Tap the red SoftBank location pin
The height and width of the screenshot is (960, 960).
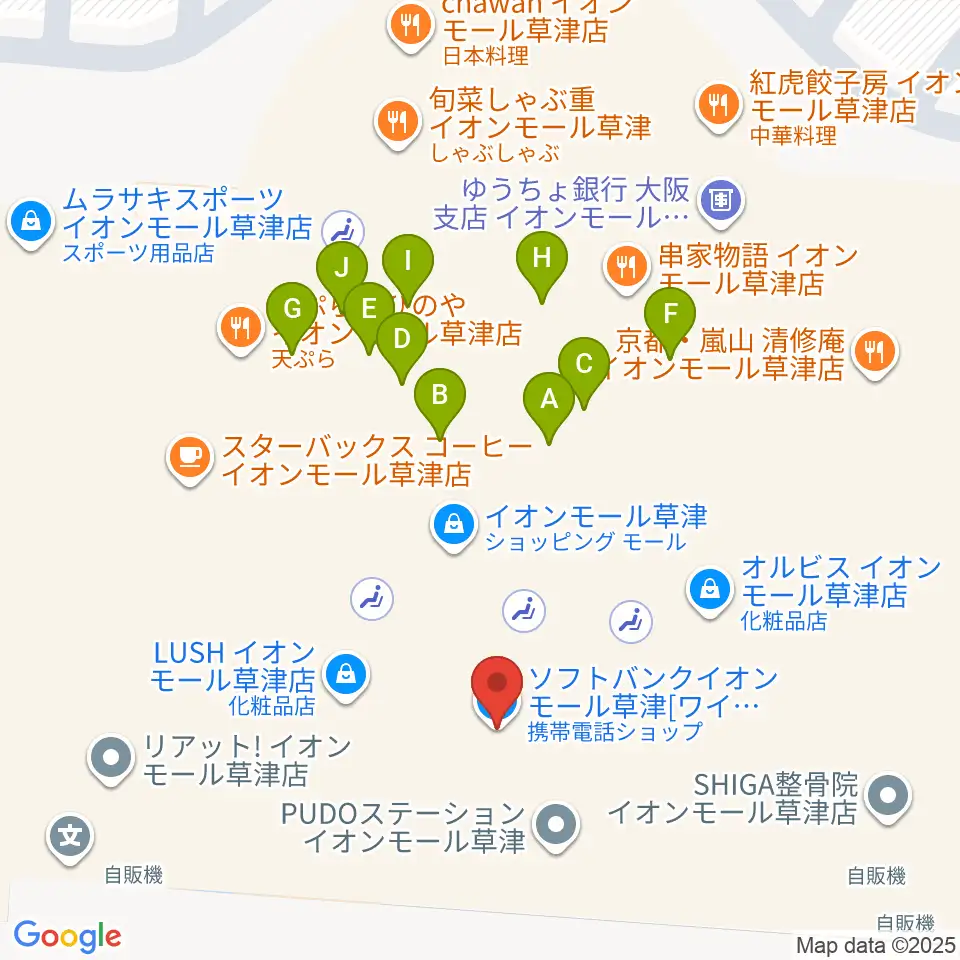(x=497, y=686)
